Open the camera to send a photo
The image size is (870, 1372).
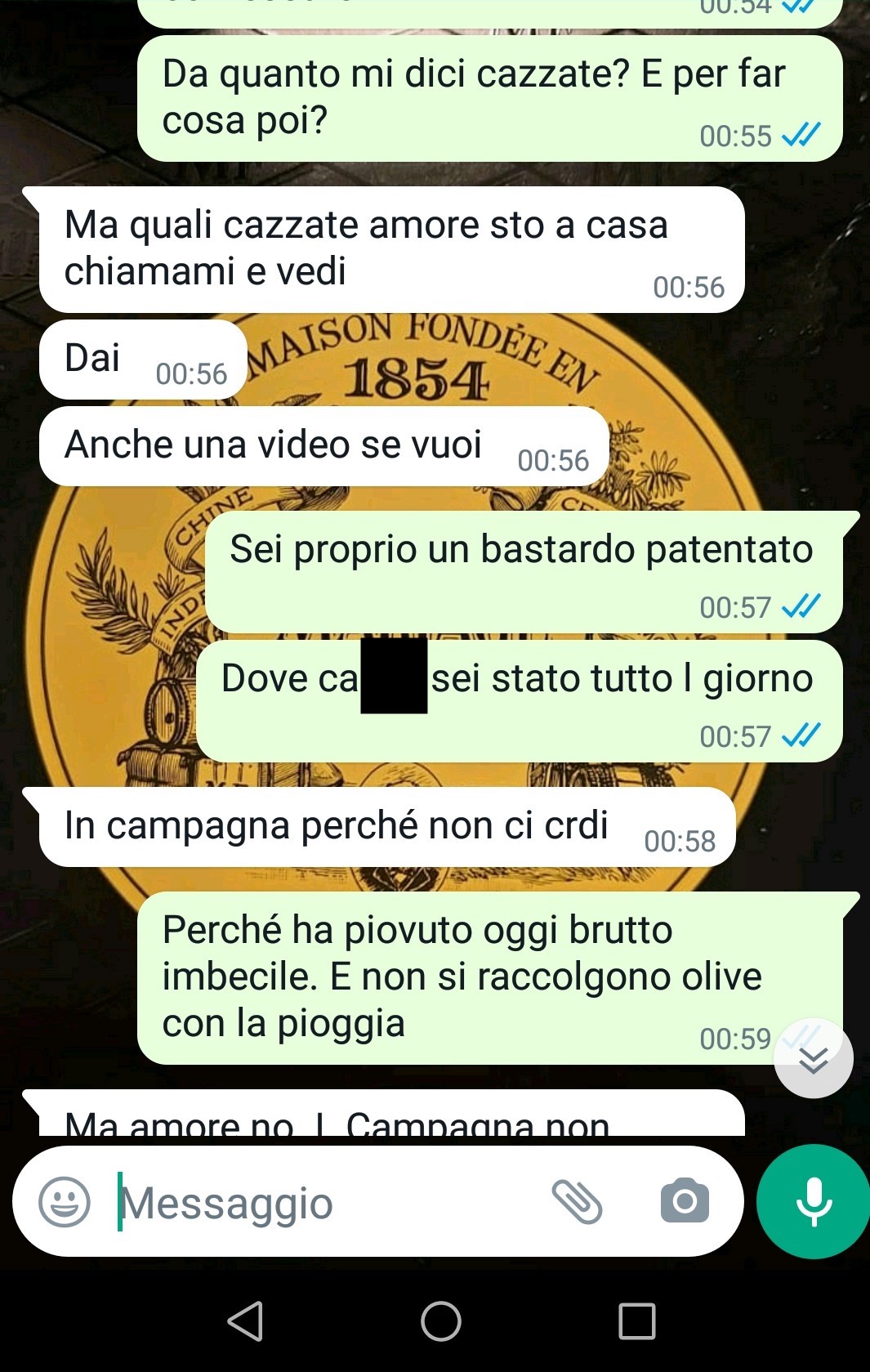pyautogui.click(x=685, y=1201)
